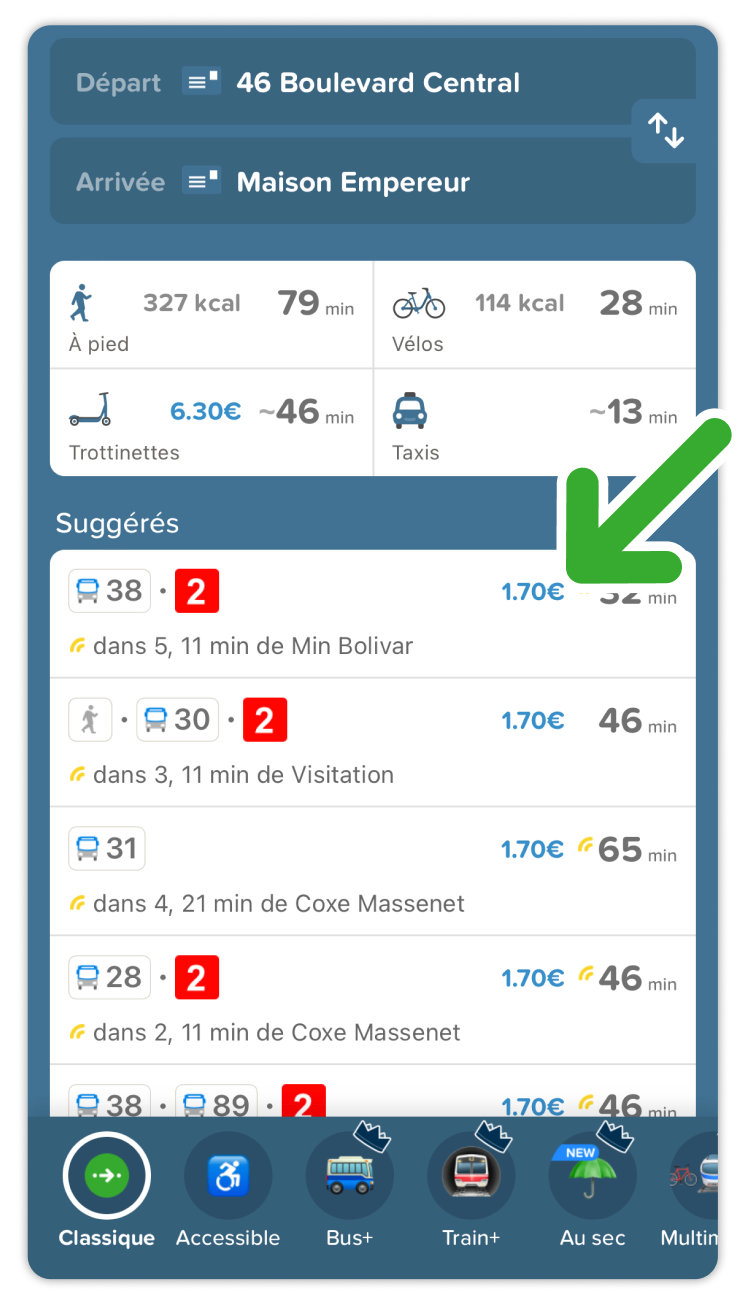Open the bus 30 route from Visitation
Viewport: 750px width, 1304px height.
point(372,743)
